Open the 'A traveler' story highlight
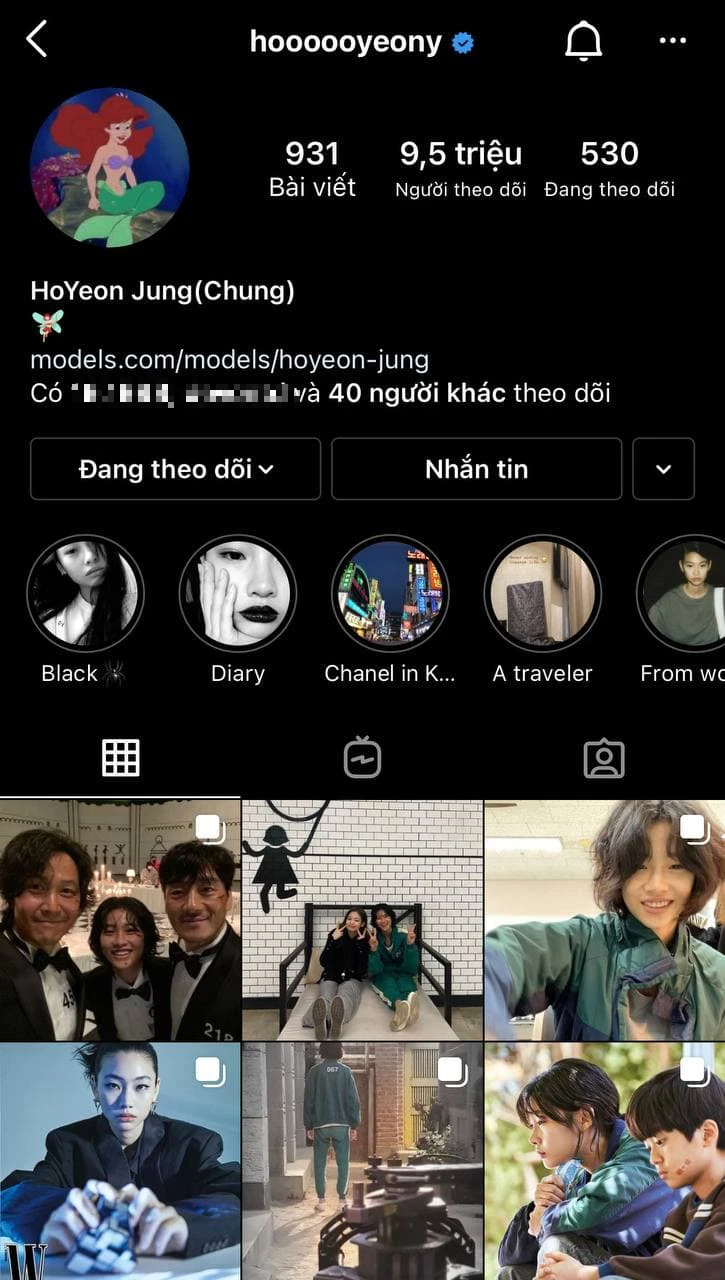 (542, 593)
